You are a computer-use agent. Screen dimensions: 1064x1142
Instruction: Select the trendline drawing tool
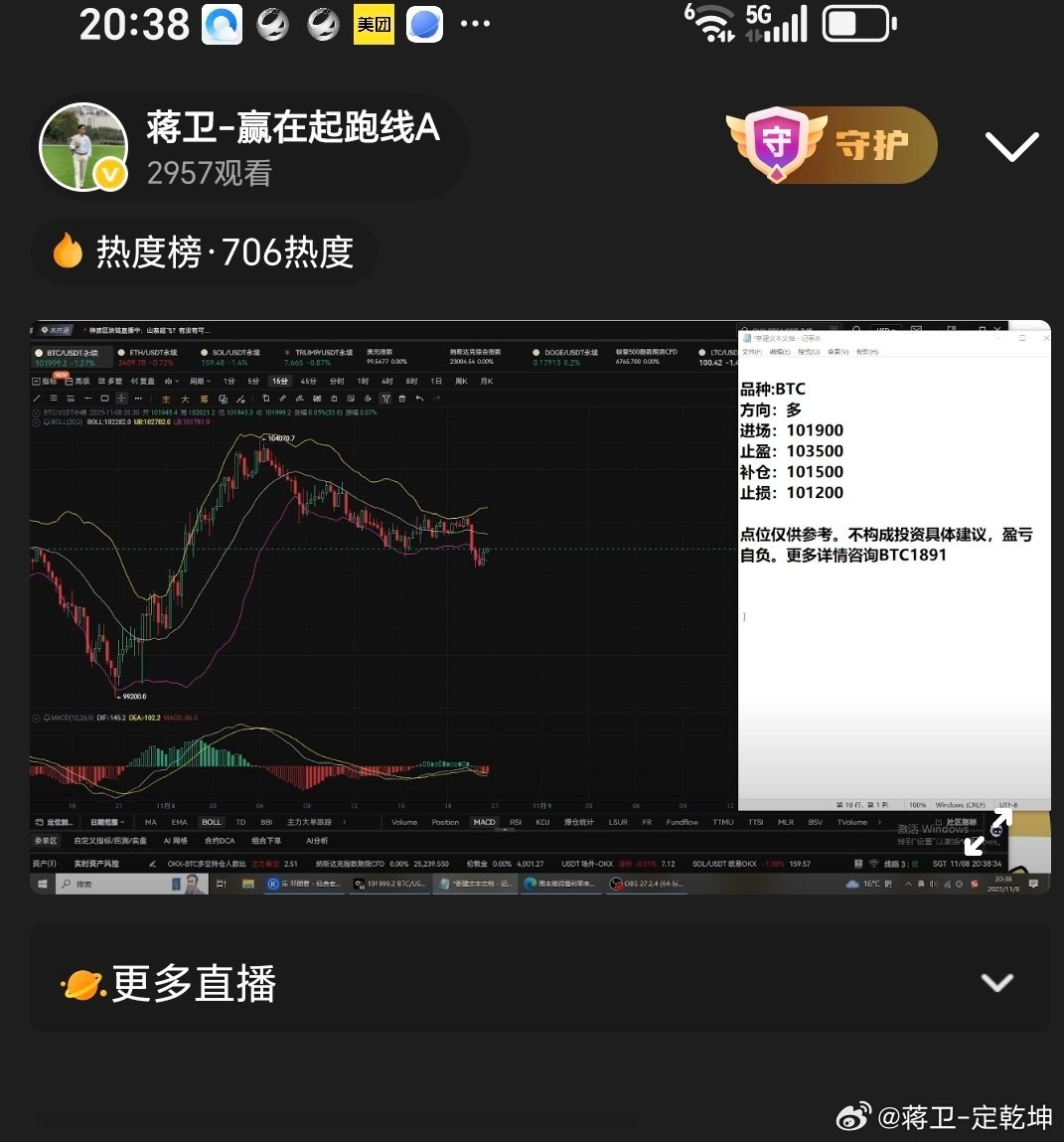(x=38, y=399)
